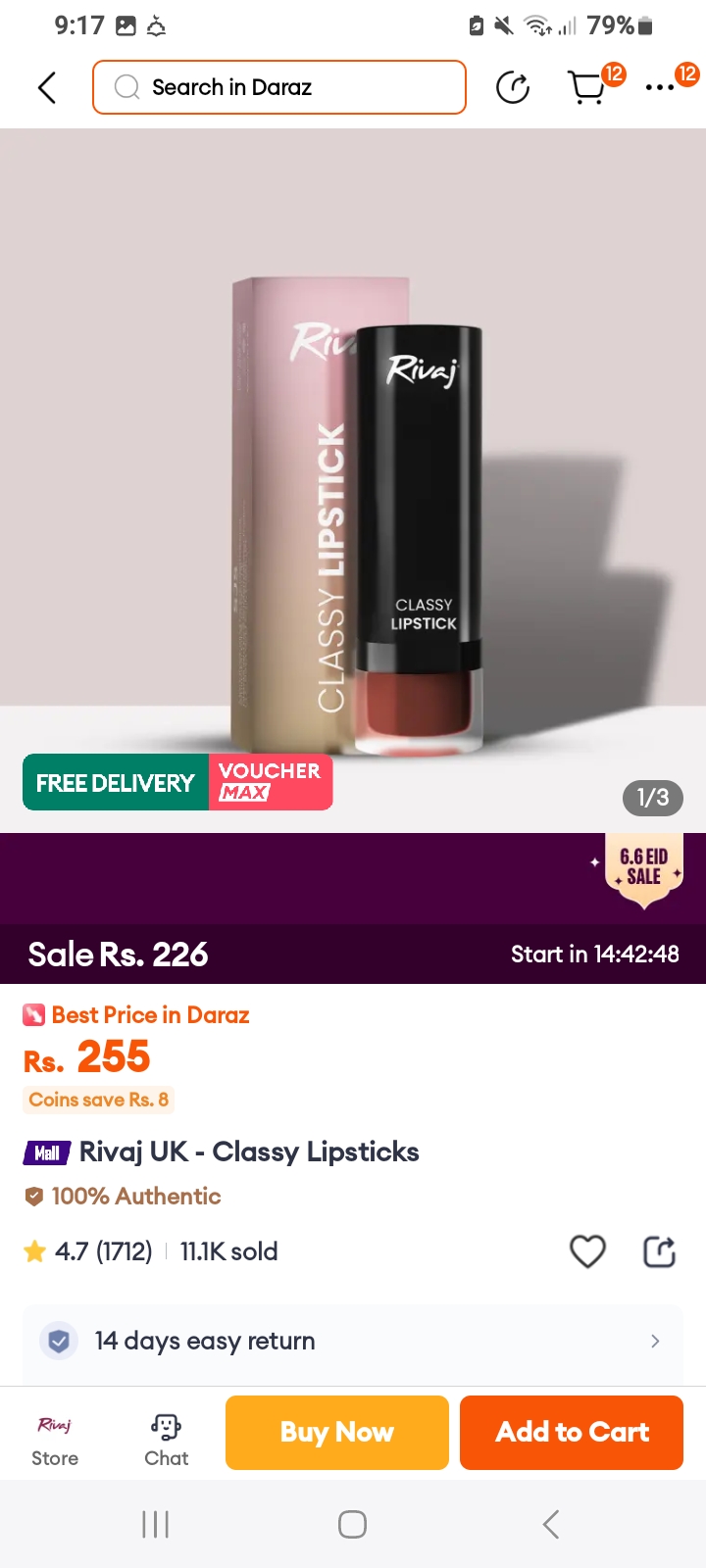This screenshot has width=706, height=1568.
Task: Open the circular arrow icon beside search
Action: (x=513, y=87)
